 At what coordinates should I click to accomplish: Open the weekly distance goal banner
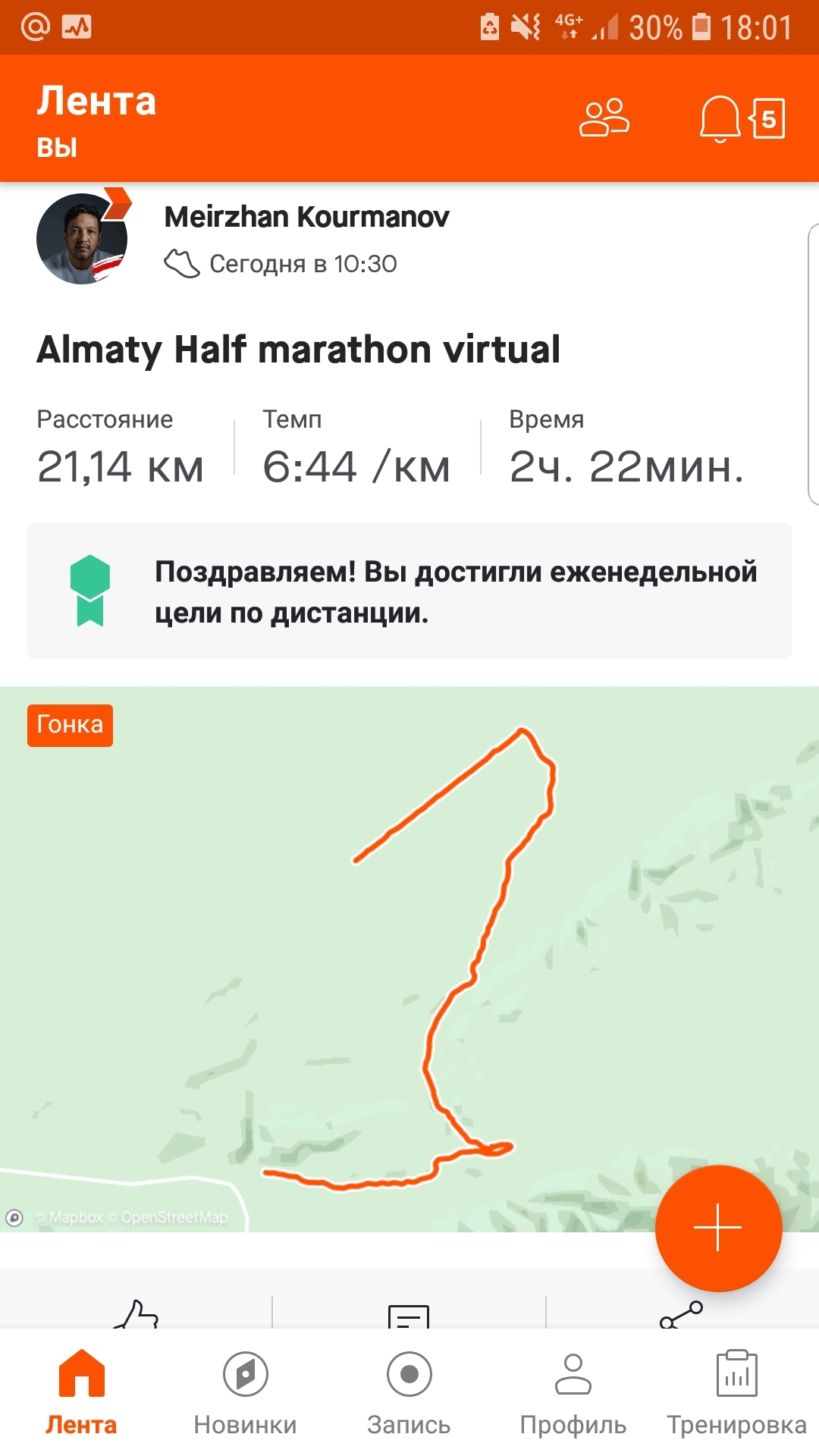pos(409,591)
